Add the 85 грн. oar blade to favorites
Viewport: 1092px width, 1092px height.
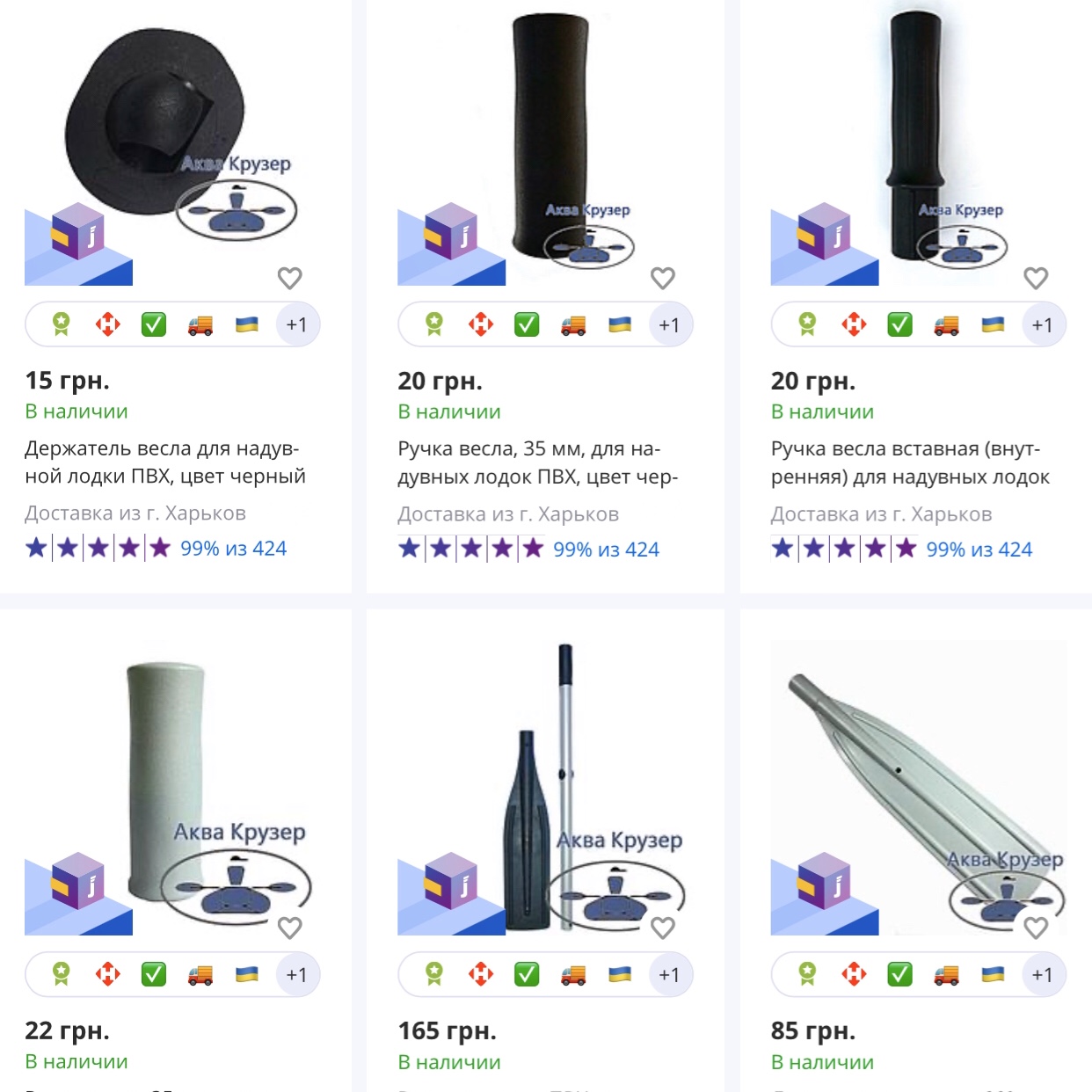tap(1036, 928)
